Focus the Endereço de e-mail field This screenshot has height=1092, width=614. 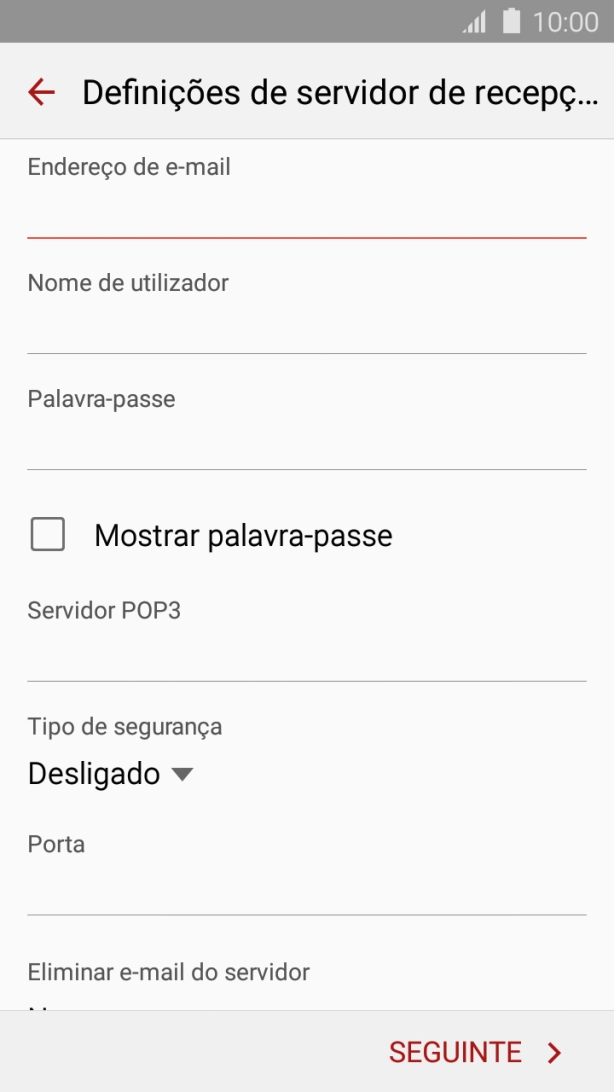pyautogui.click(x=306, y=212)
